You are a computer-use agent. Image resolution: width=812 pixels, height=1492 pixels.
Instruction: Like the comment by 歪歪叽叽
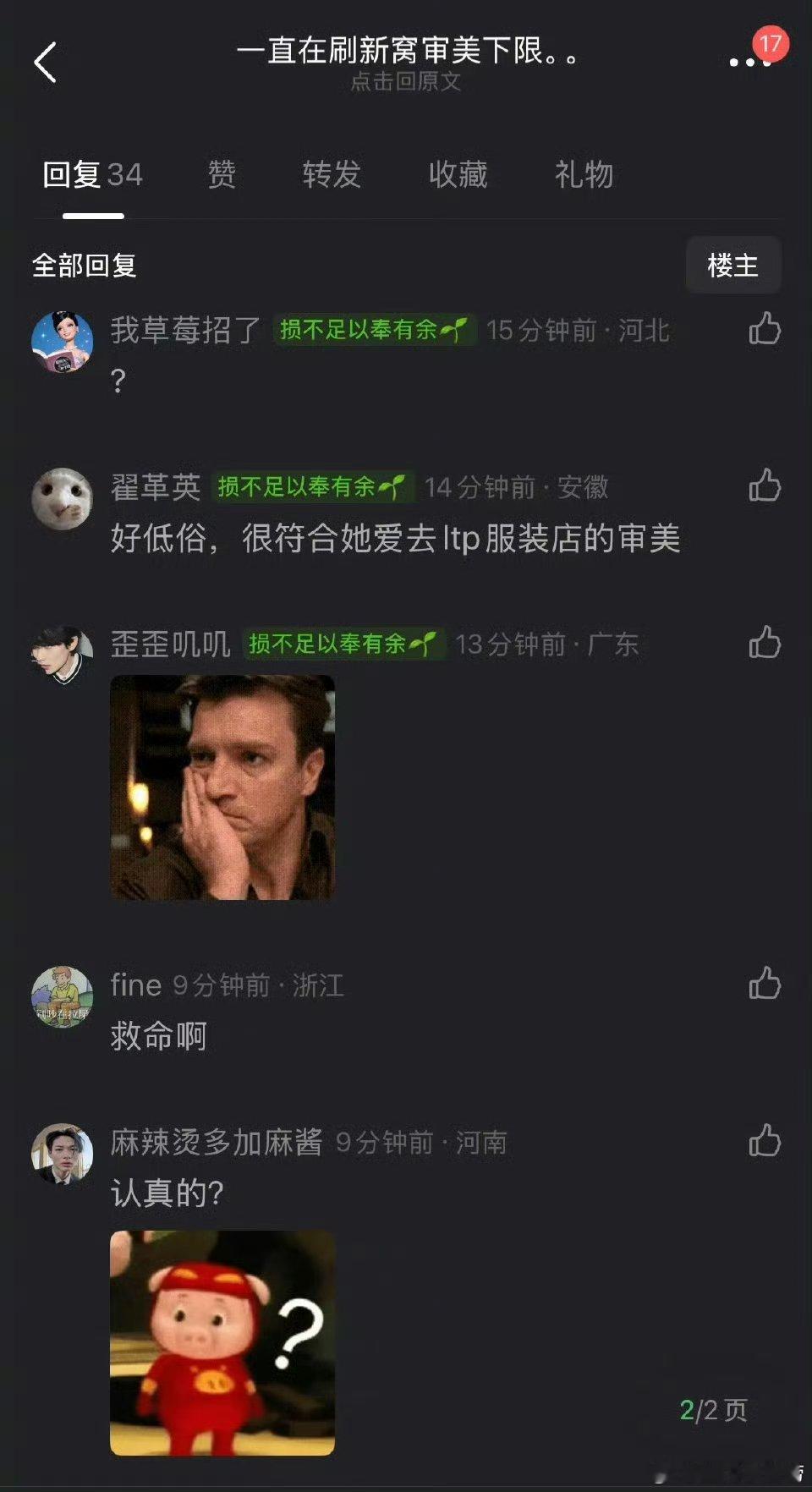(765, 644)
